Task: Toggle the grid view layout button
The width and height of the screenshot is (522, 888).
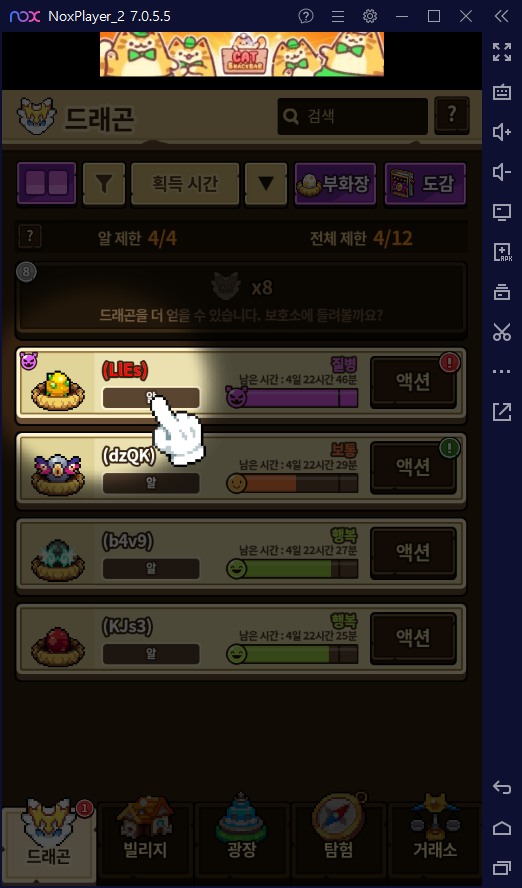Action: (x=46, y=183)
